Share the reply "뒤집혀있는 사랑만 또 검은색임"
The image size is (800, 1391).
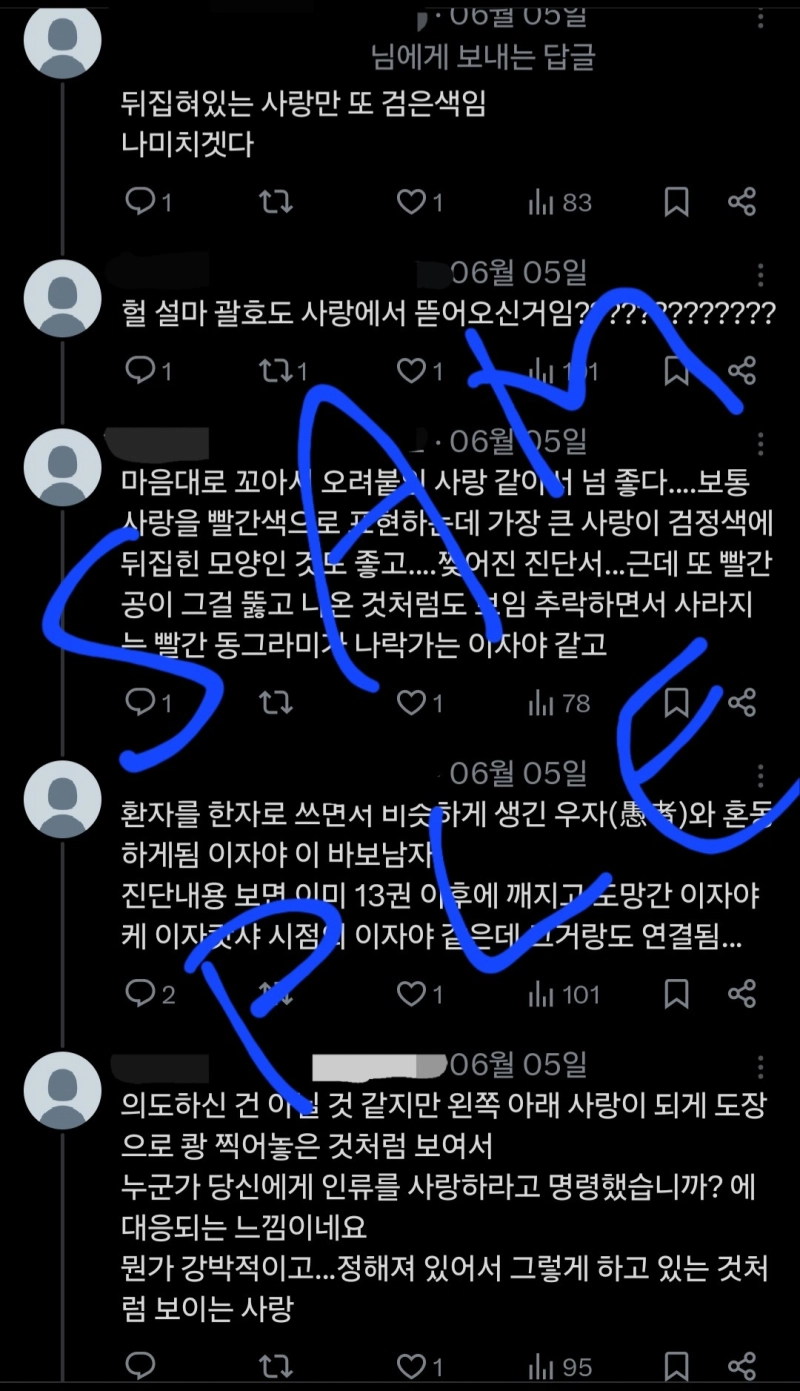(x=741, y=203)
